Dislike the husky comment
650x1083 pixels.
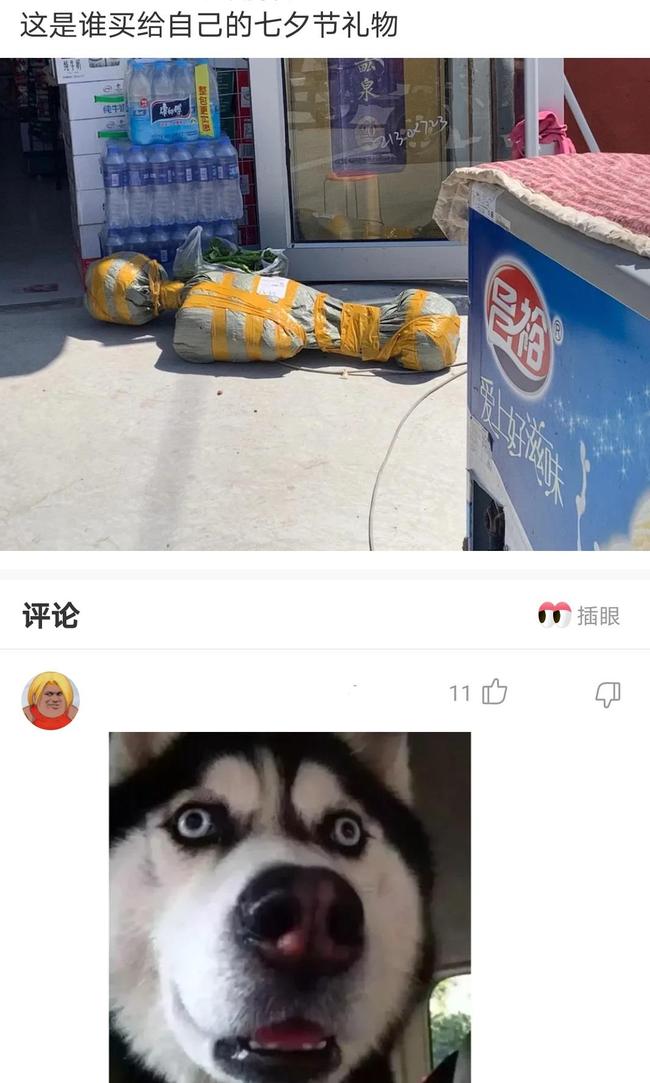coord(608,694)
